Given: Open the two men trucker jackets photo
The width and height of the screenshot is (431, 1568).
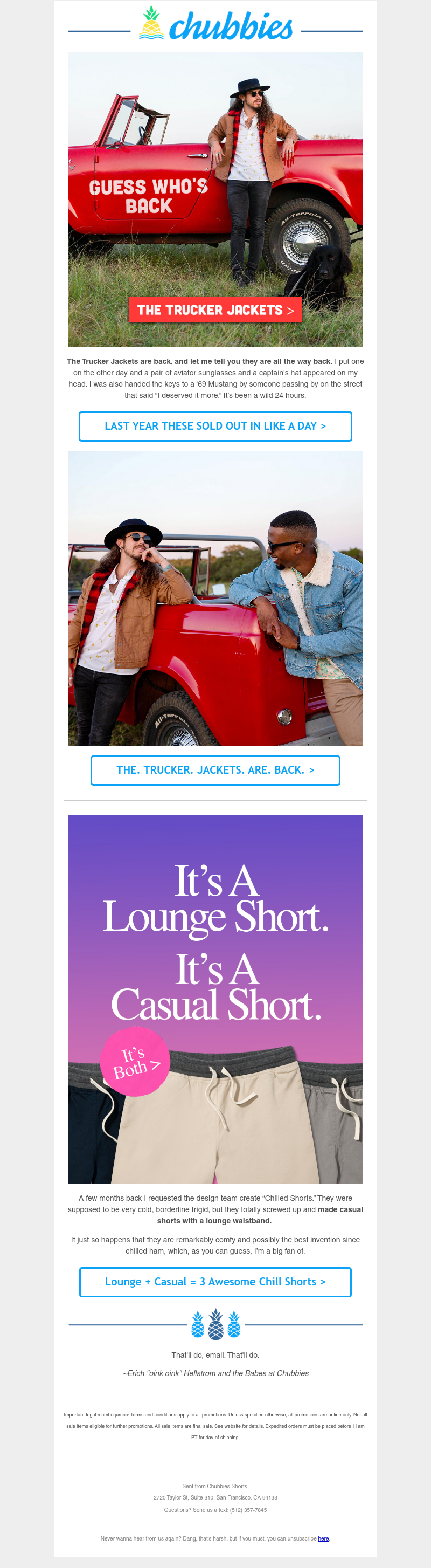Looking at the screenshot, I should (x=215, y=599).
